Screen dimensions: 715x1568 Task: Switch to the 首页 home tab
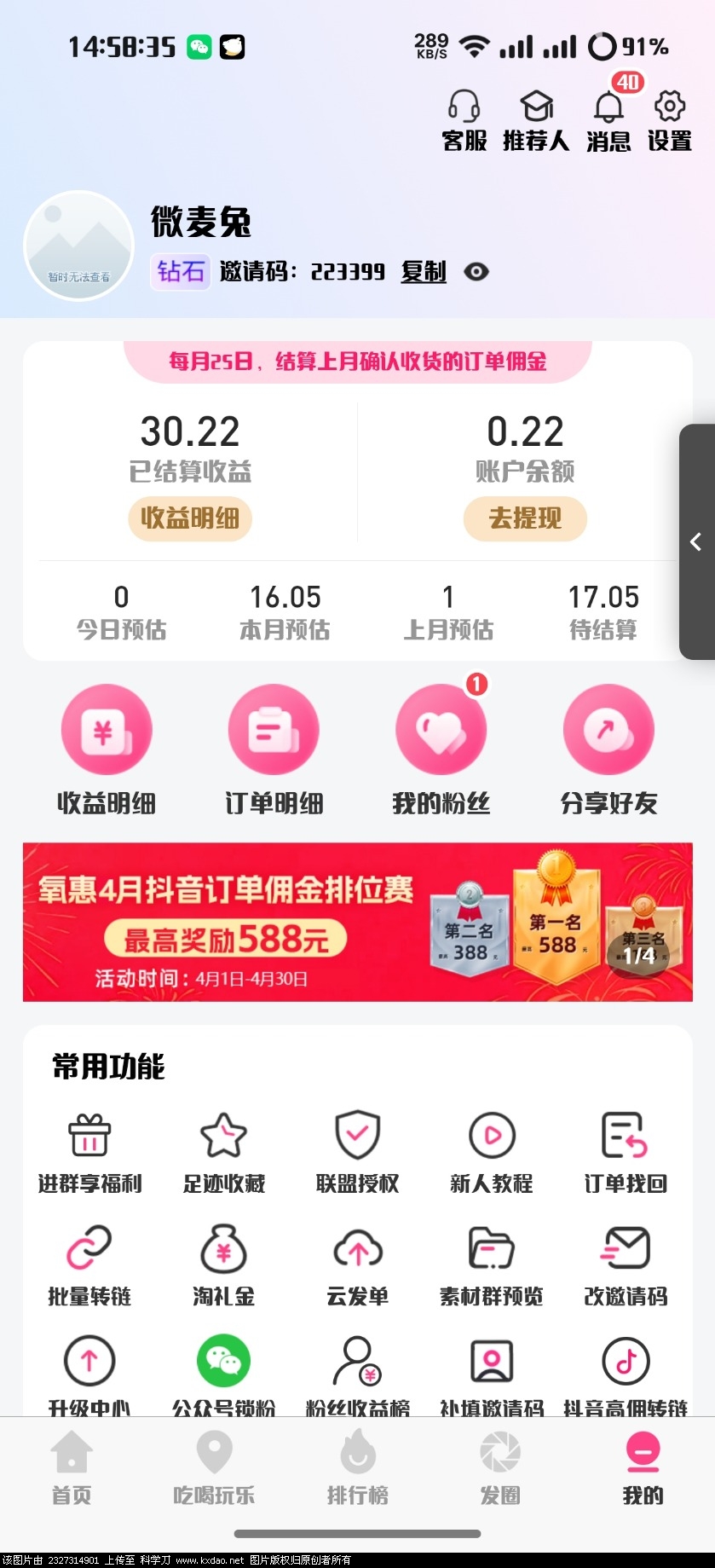pyautogui.click(x=72, y=1468)
